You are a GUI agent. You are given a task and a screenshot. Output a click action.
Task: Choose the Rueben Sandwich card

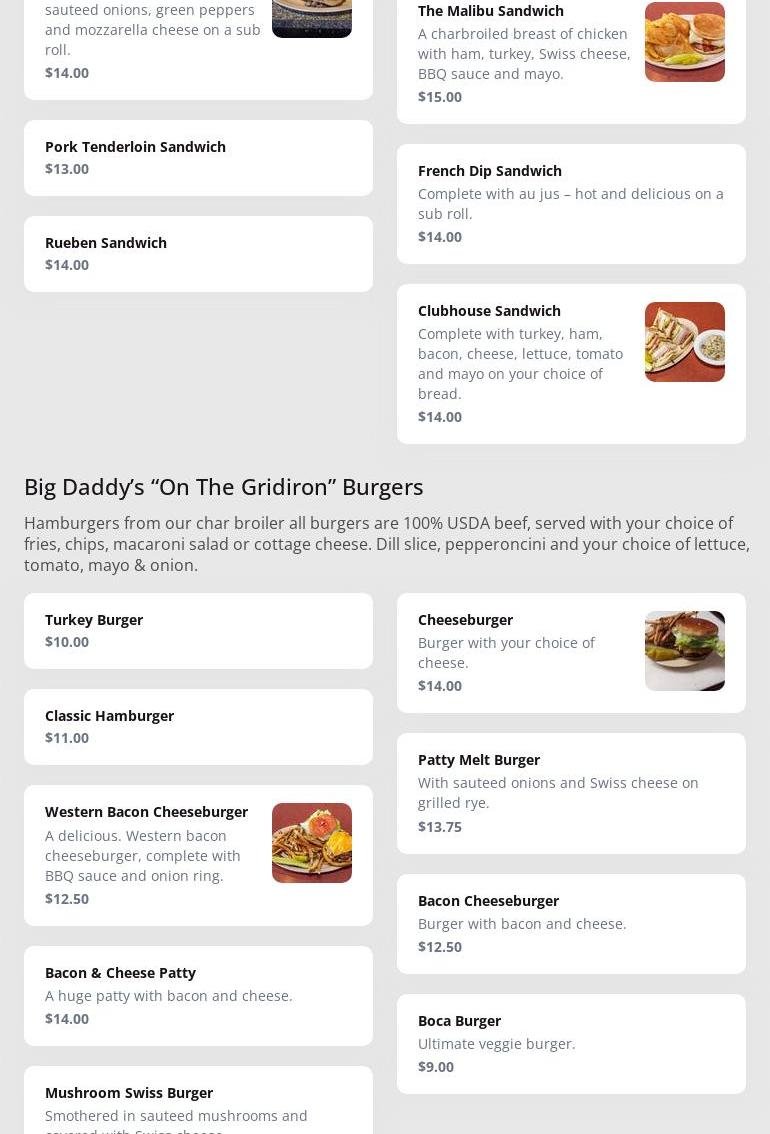[198, 253]
